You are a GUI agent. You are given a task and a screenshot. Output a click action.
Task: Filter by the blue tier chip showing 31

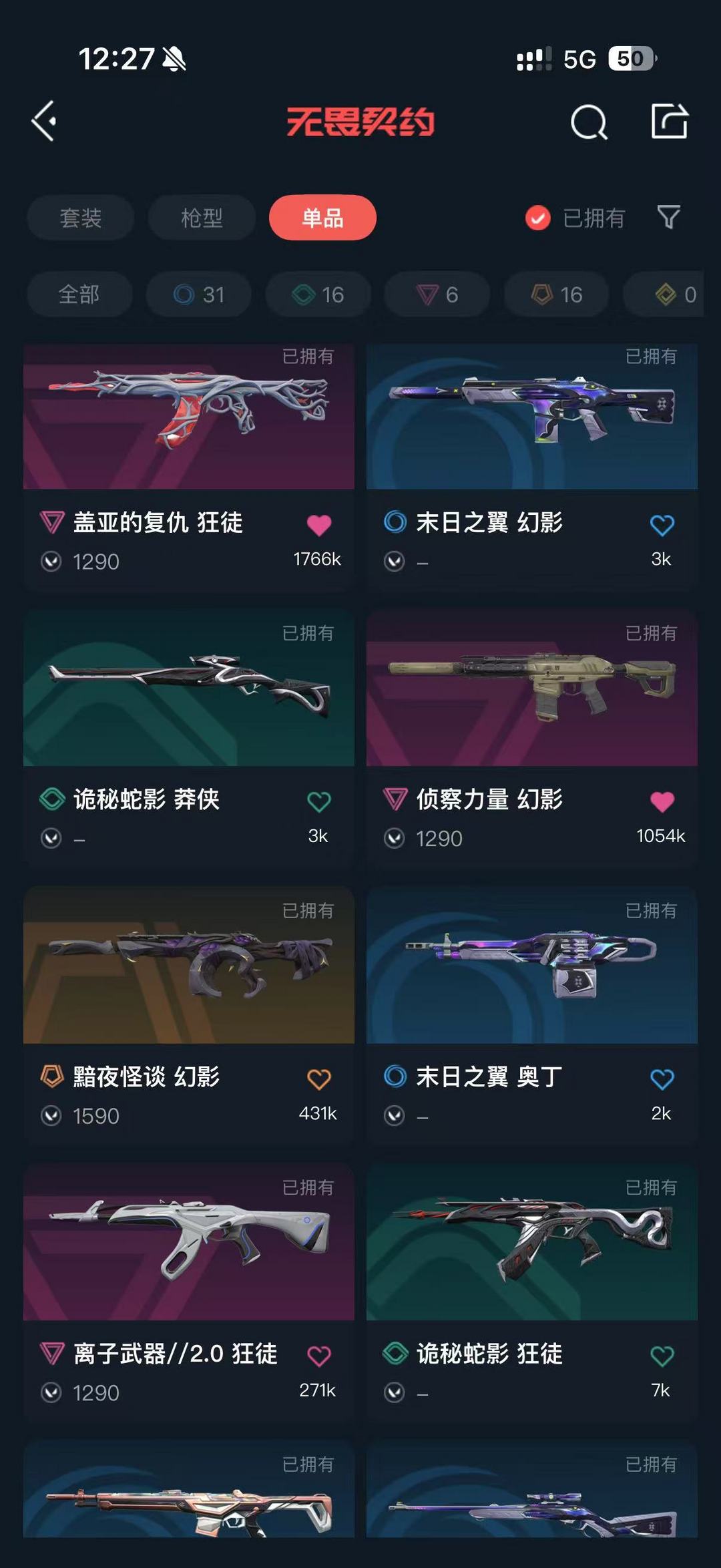pos(199,294)
